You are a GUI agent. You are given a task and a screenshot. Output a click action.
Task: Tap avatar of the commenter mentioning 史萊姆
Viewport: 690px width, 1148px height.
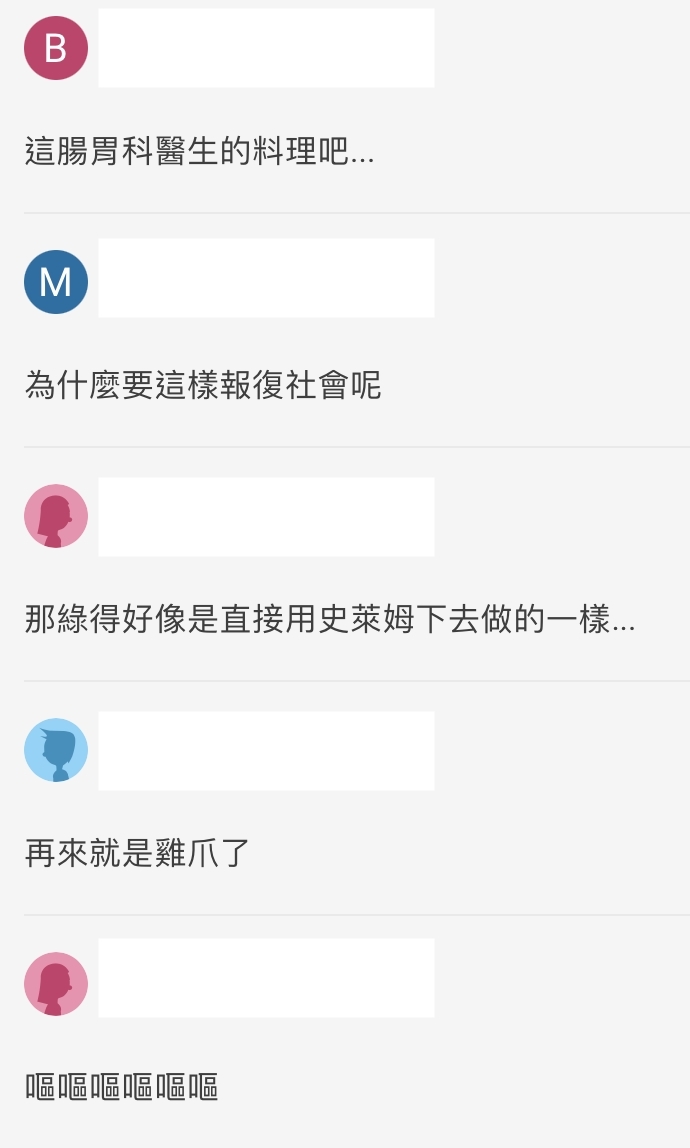56,516
